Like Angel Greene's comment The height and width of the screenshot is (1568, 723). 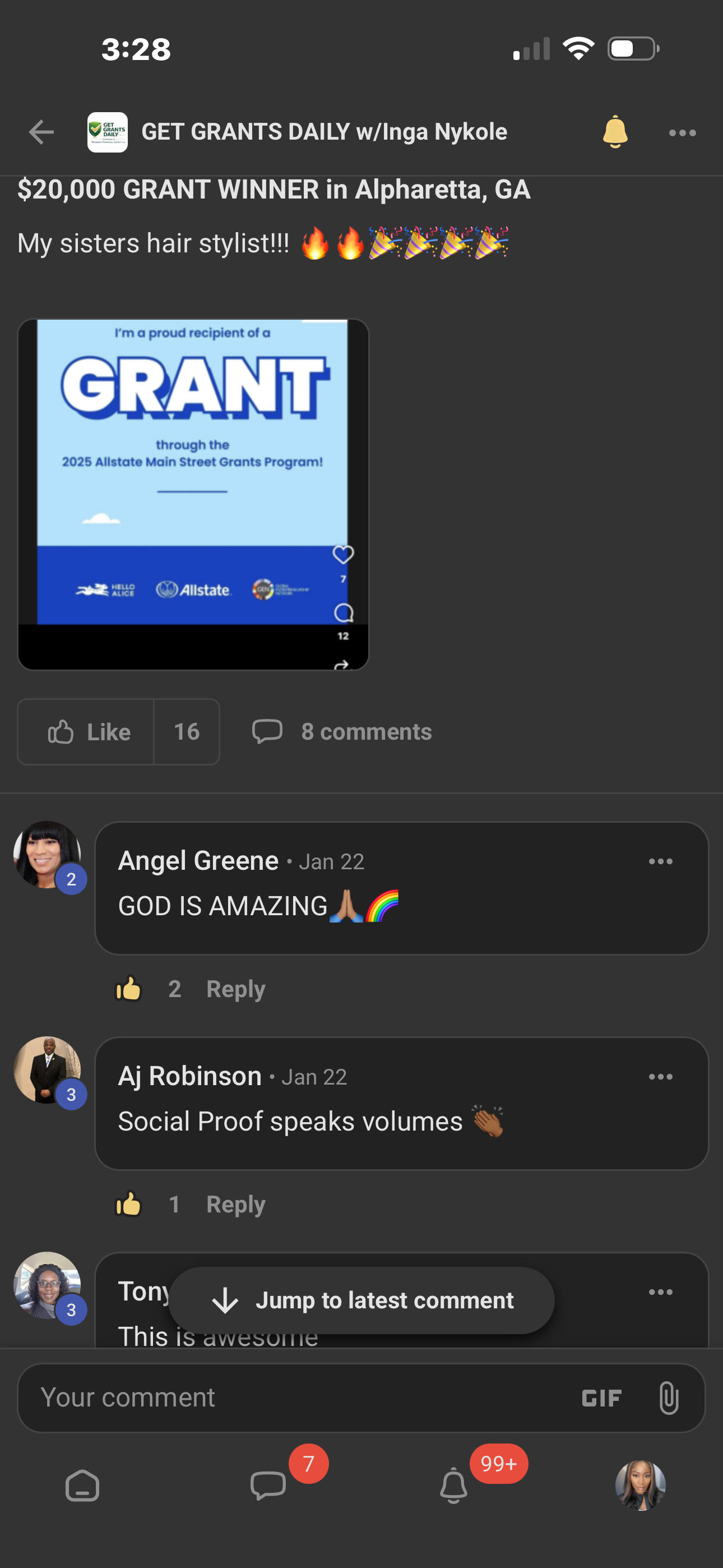click(128, 989)
